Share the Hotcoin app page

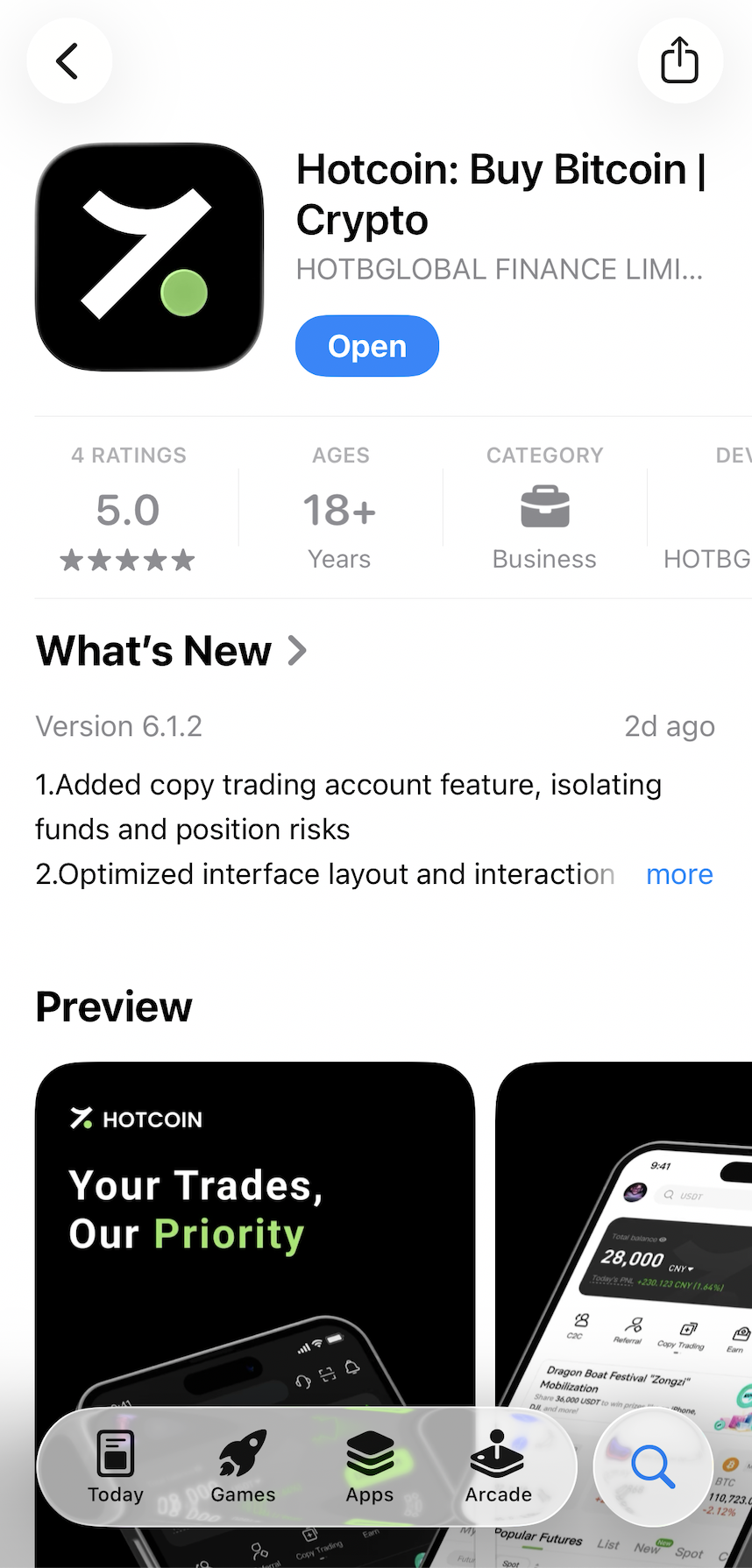679,61
